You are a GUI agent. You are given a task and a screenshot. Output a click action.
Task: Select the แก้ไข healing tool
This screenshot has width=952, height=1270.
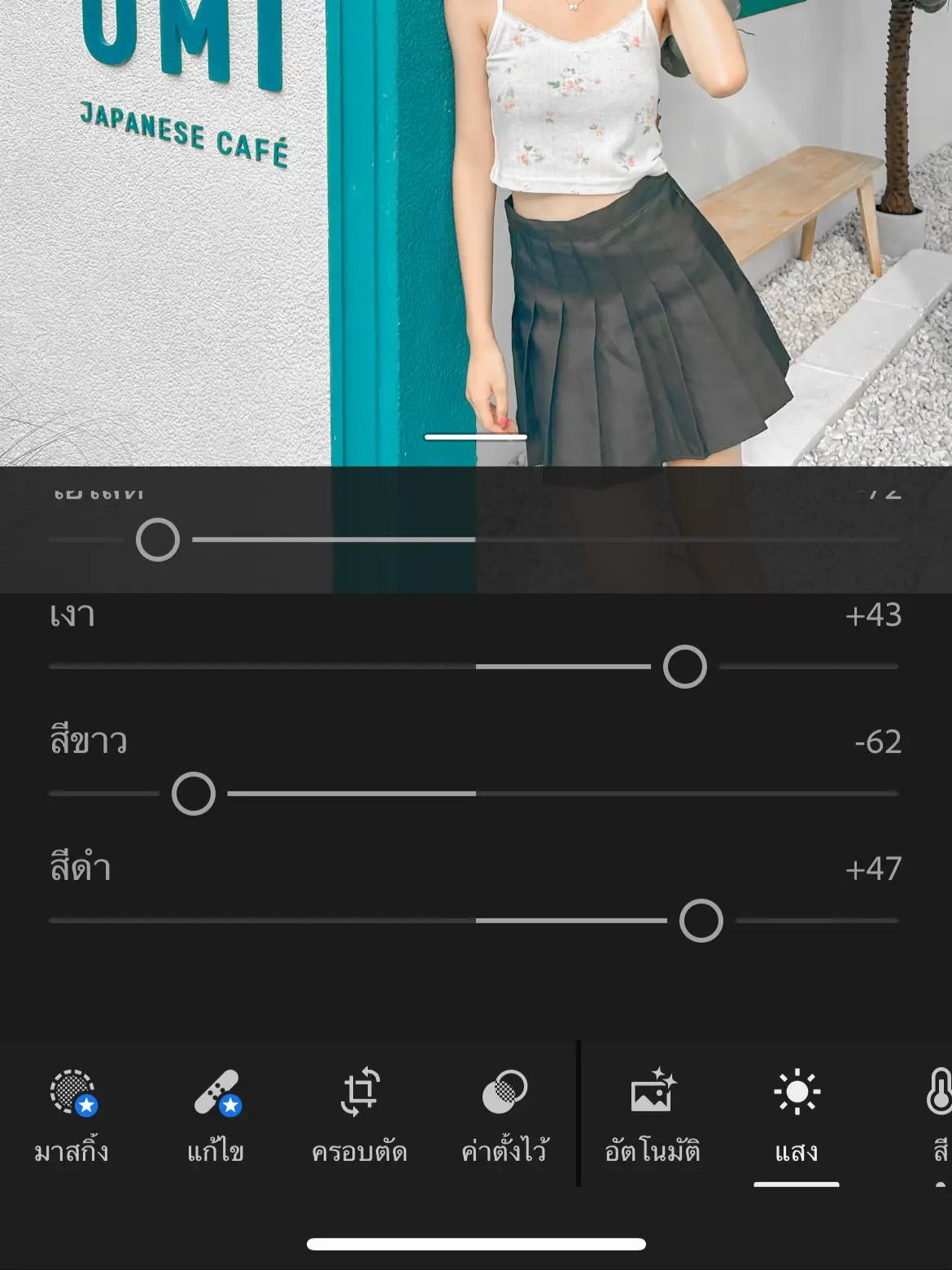pos(216,1114)
